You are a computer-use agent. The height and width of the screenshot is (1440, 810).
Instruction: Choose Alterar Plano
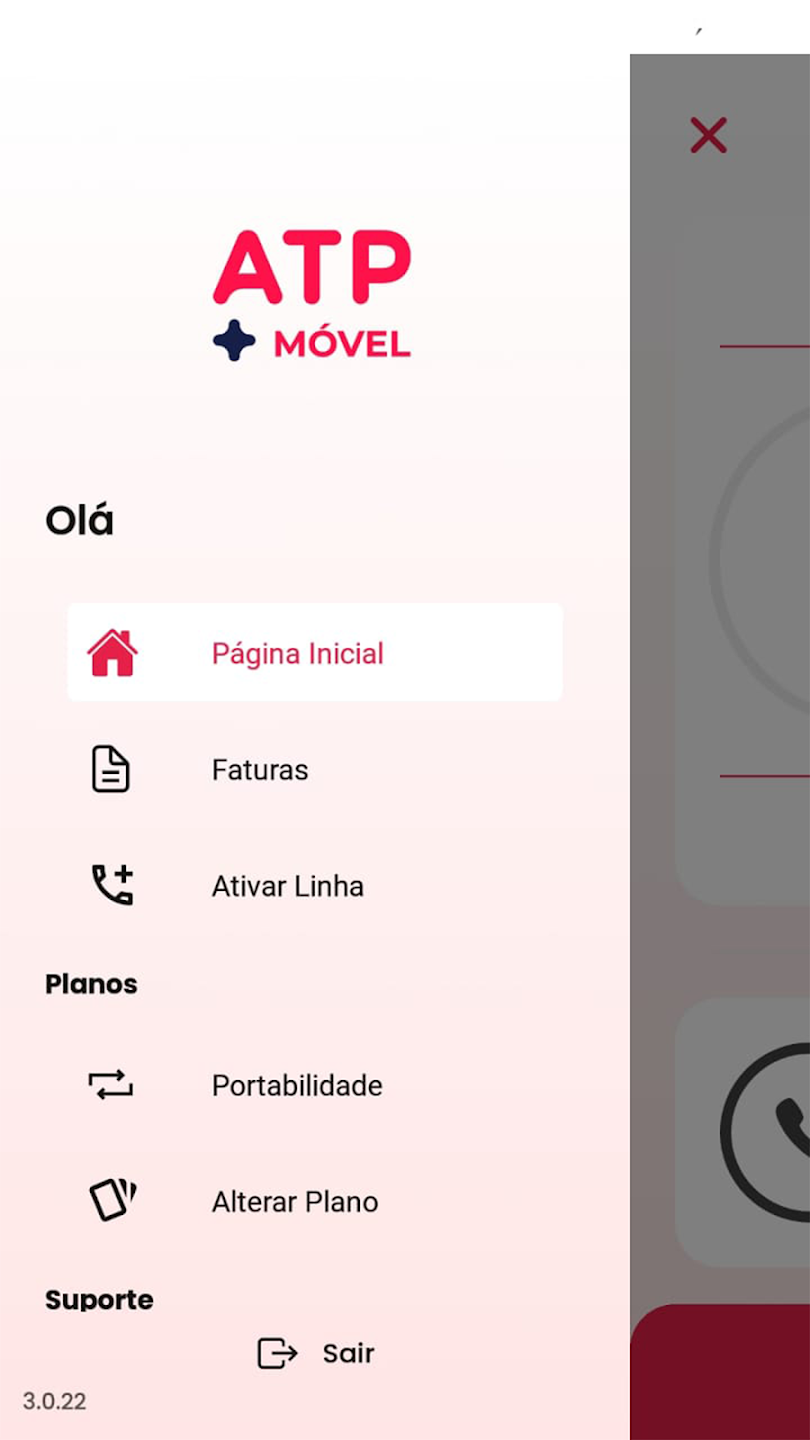point(295,1201)
